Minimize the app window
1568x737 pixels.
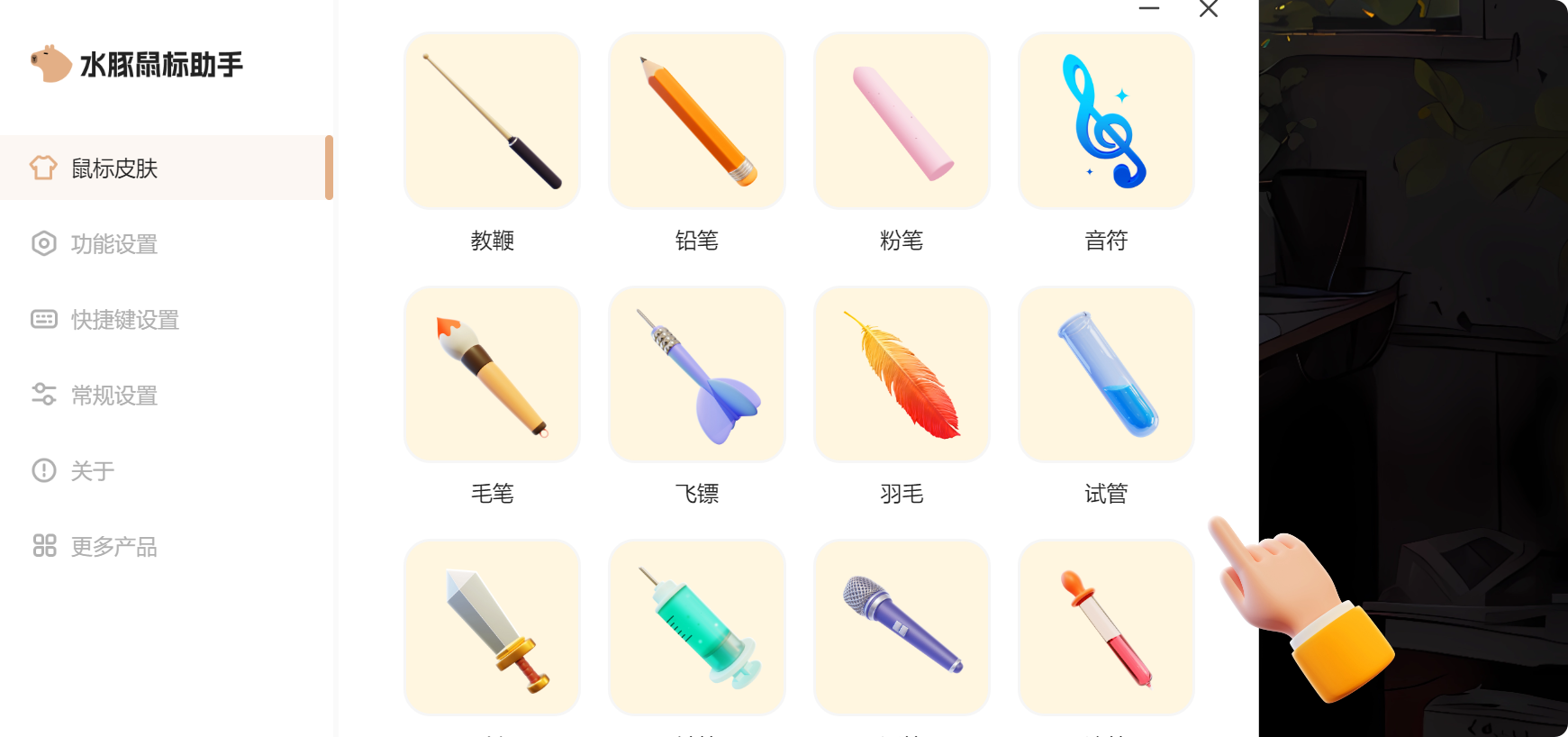1149,8
